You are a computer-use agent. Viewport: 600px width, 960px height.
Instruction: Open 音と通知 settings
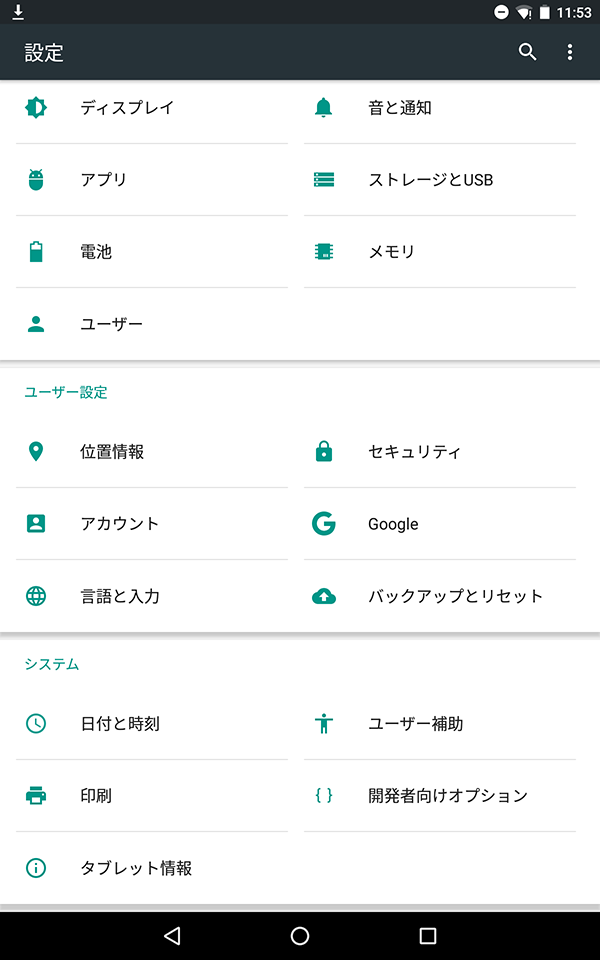[x=440, y=108]
